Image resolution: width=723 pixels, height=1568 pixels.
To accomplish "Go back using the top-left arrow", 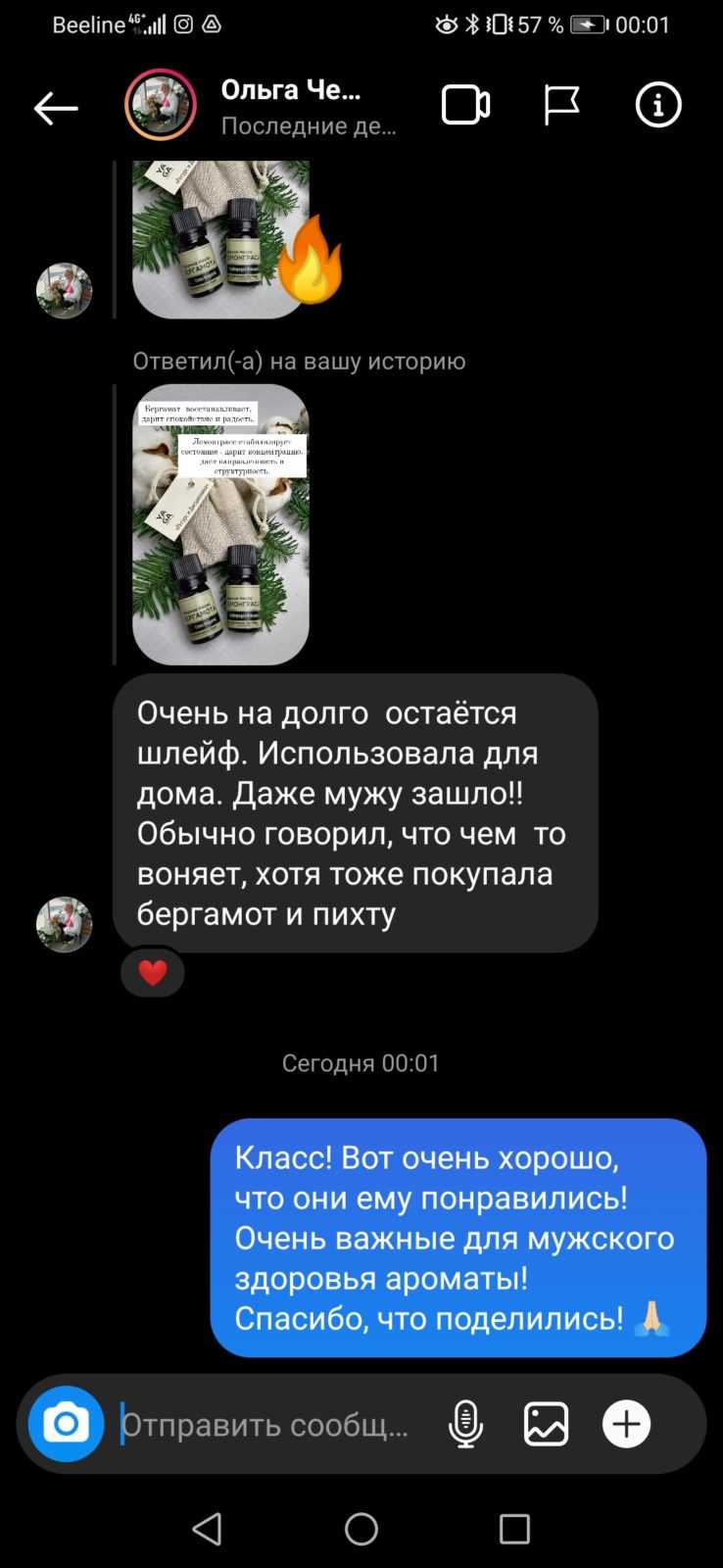I will point(56,108).
